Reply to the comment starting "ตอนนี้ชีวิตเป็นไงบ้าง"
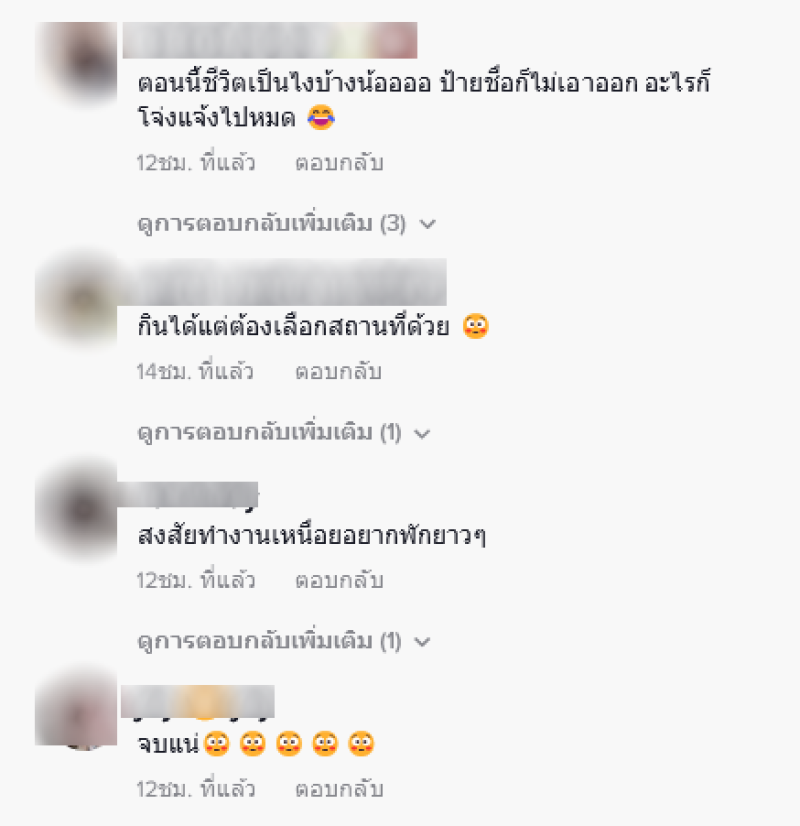 (339, 163)
